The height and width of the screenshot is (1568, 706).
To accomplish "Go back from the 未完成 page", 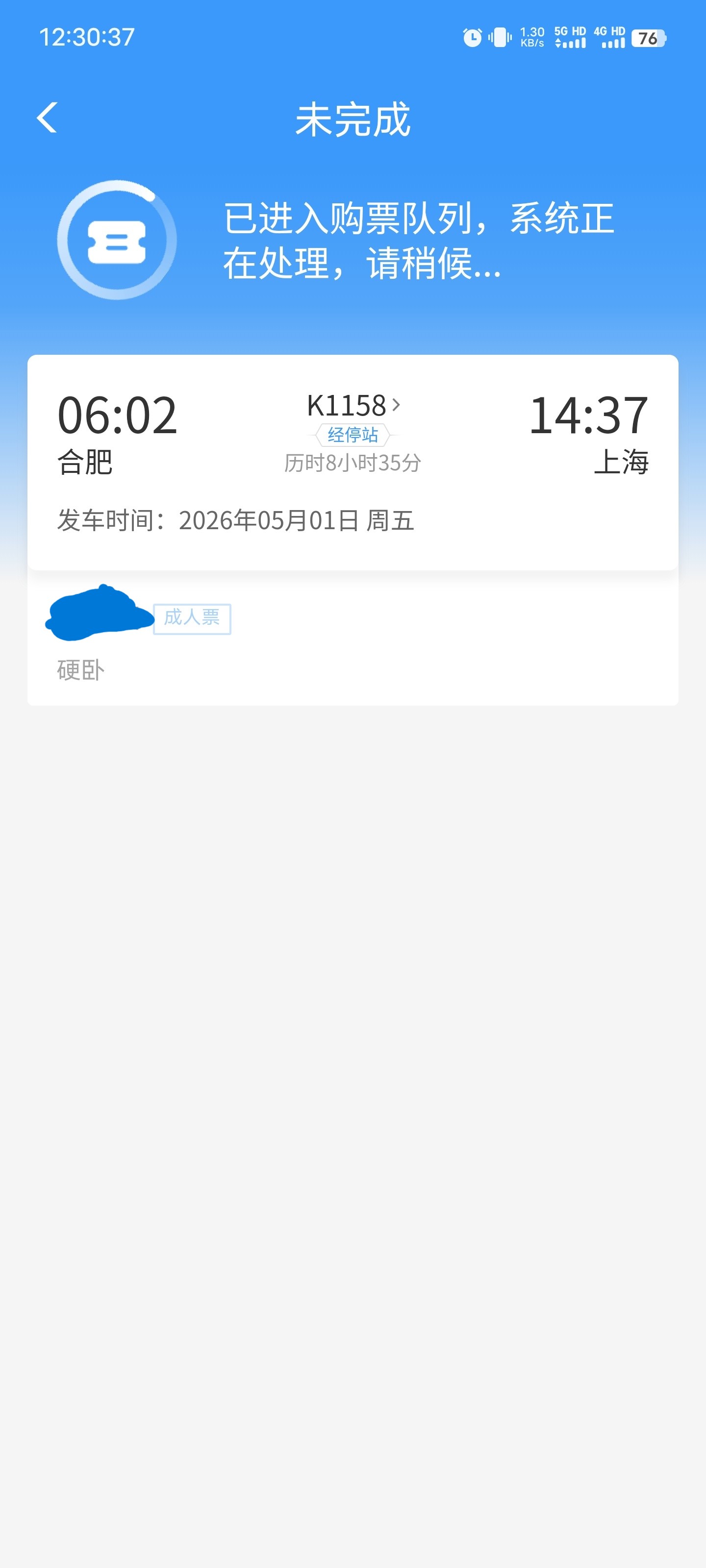I will (x=47, y=118).
